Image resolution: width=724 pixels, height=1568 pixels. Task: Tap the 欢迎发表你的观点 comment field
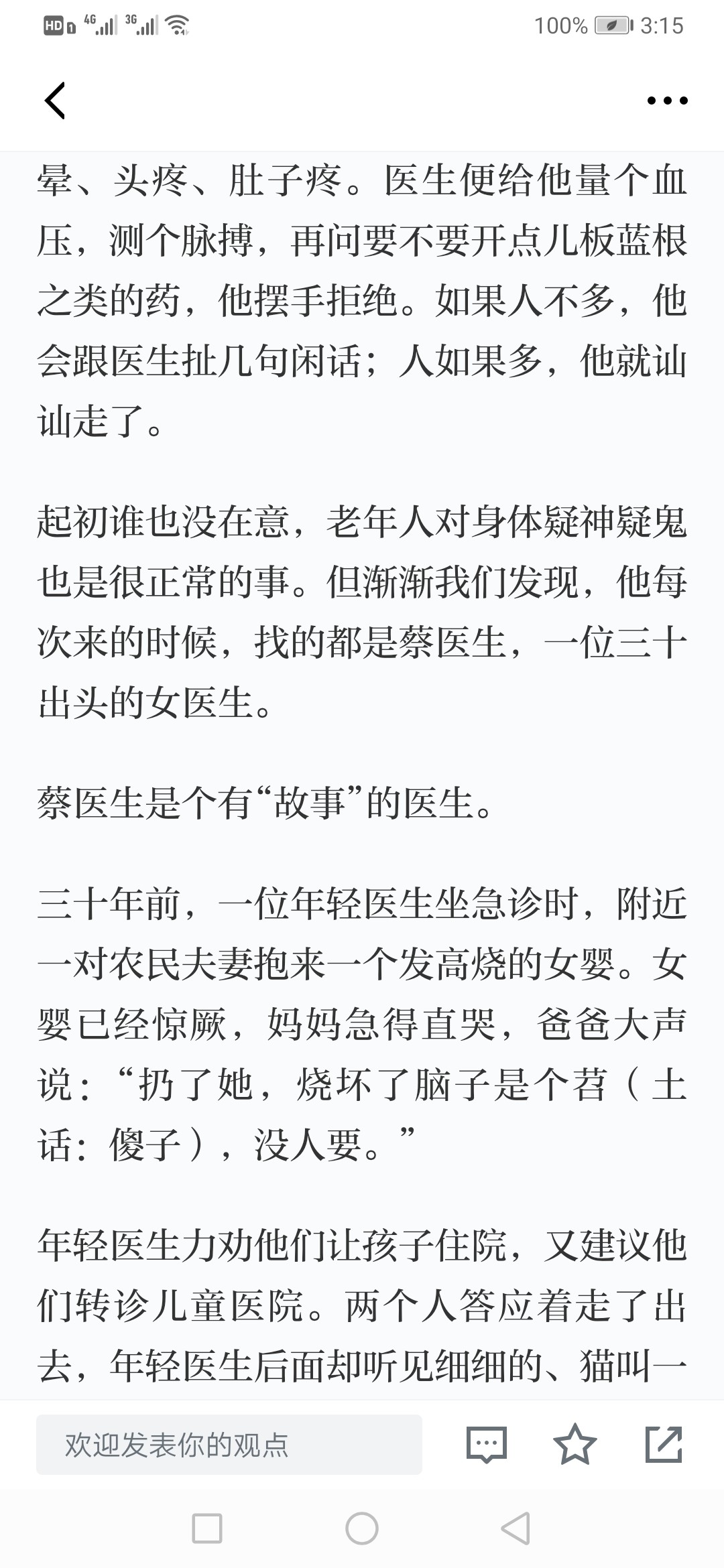[229, 1445]
